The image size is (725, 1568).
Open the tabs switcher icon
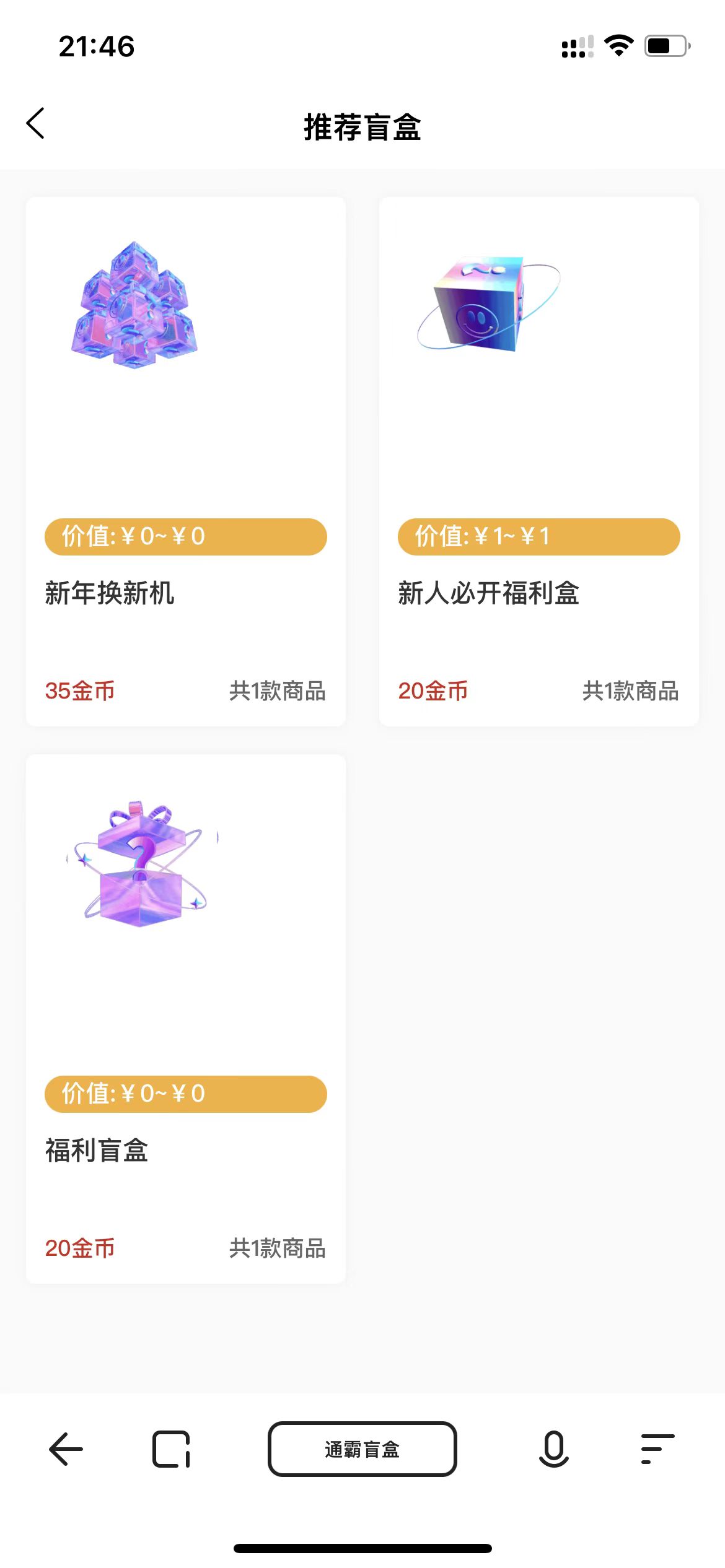[x=171, y=1449]
